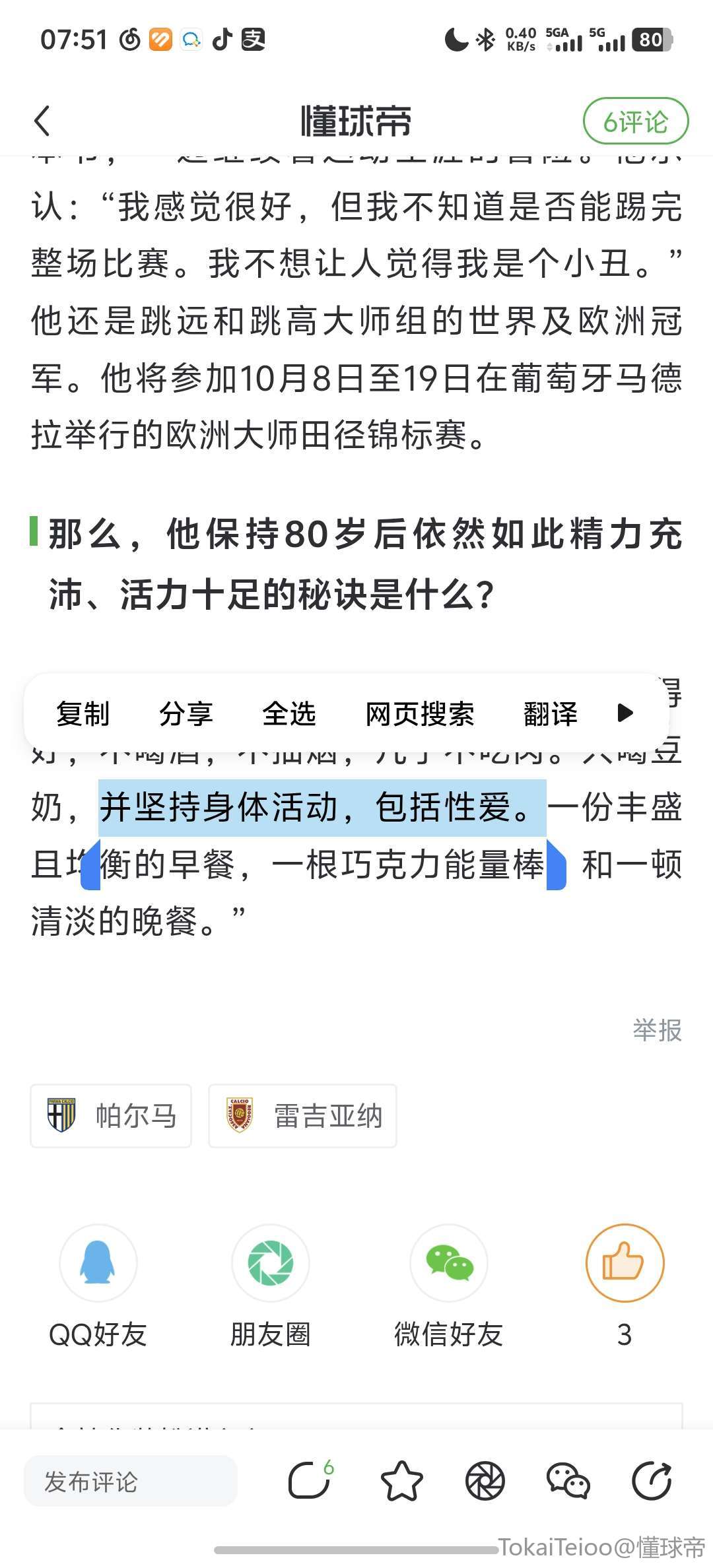Show more selection options via the arrow

[625, 713]
